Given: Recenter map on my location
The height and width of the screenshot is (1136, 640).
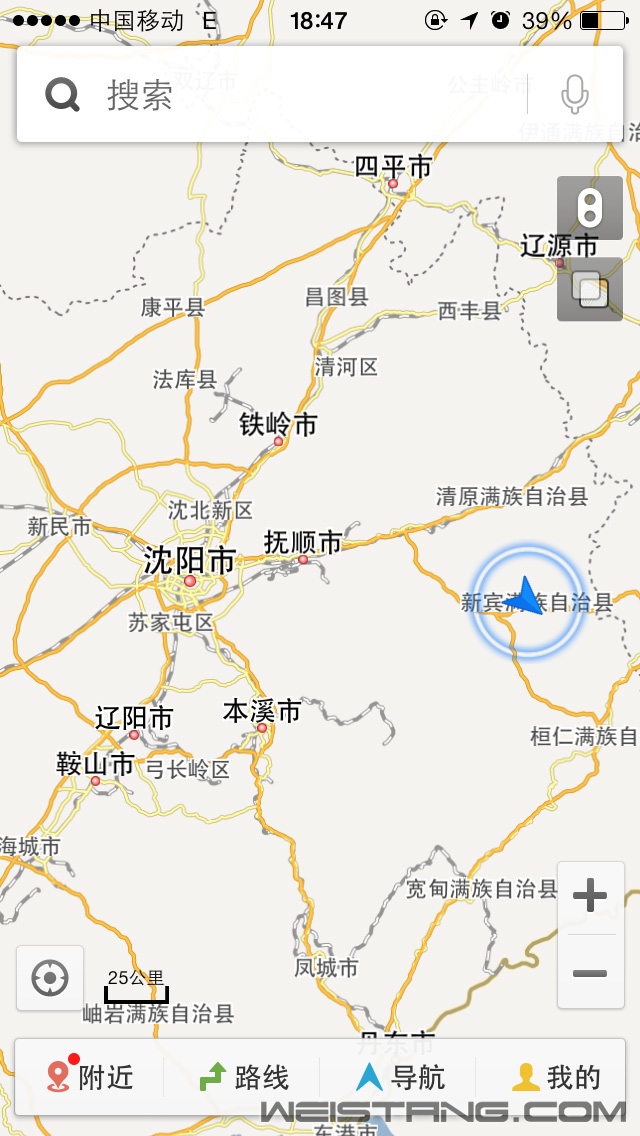Looking at the screenshot, I should tap(50, 978).
